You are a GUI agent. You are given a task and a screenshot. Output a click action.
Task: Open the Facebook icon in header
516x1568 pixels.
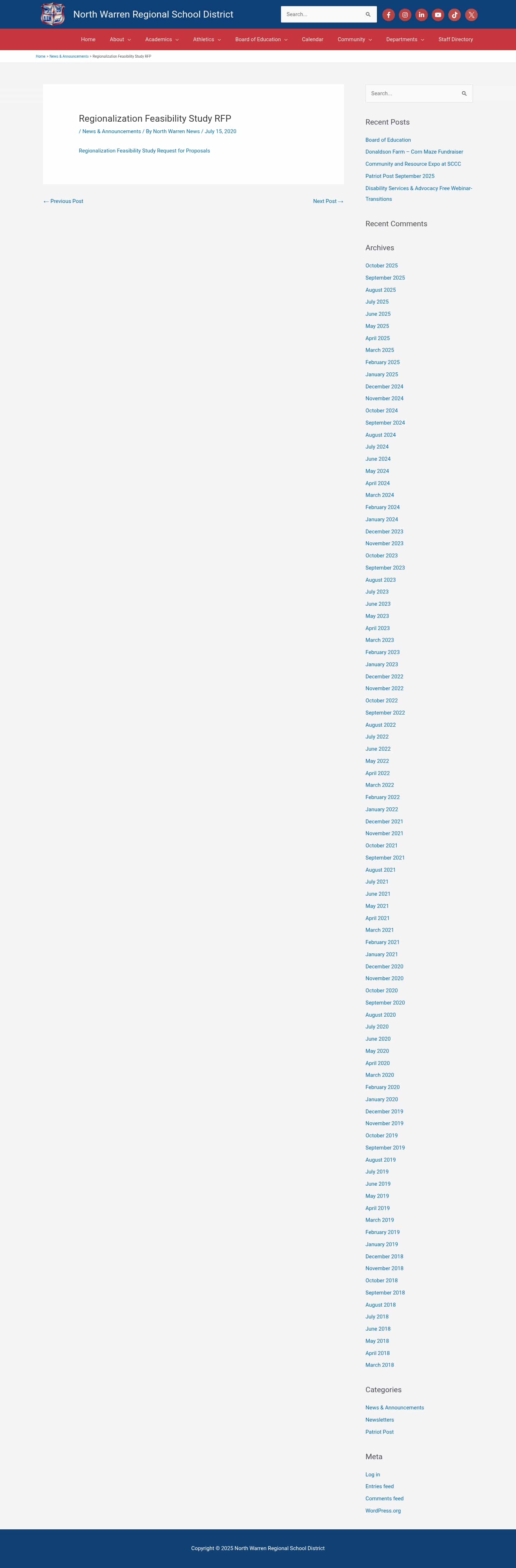[x=388, y=15]
